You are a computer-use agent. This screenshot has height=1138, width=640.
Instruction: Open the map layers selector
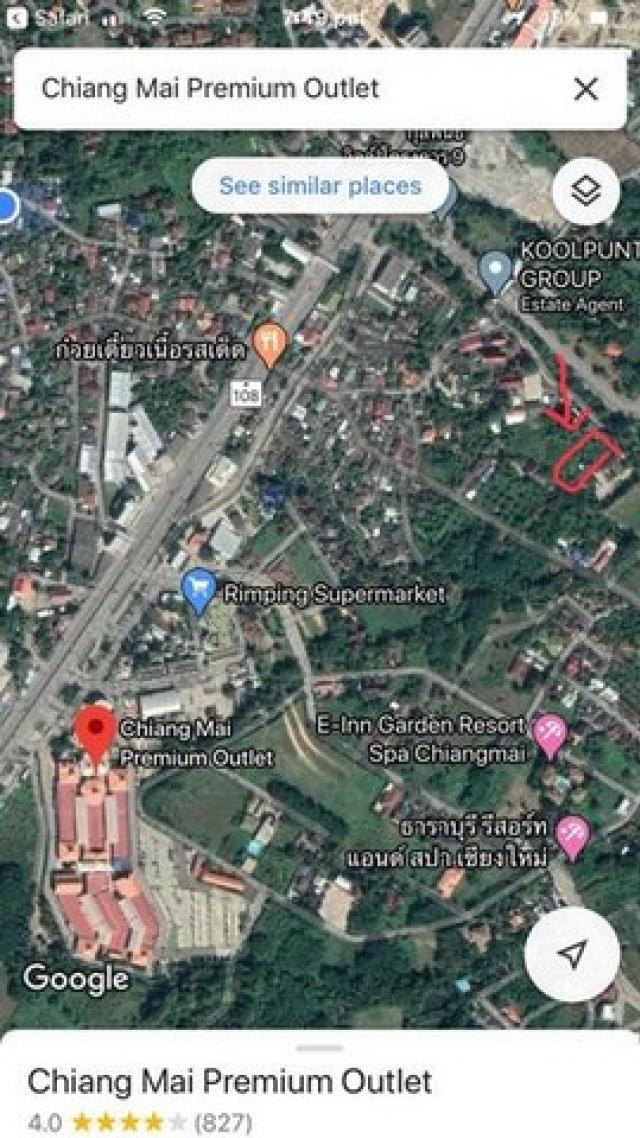click(x=585, y=191)
